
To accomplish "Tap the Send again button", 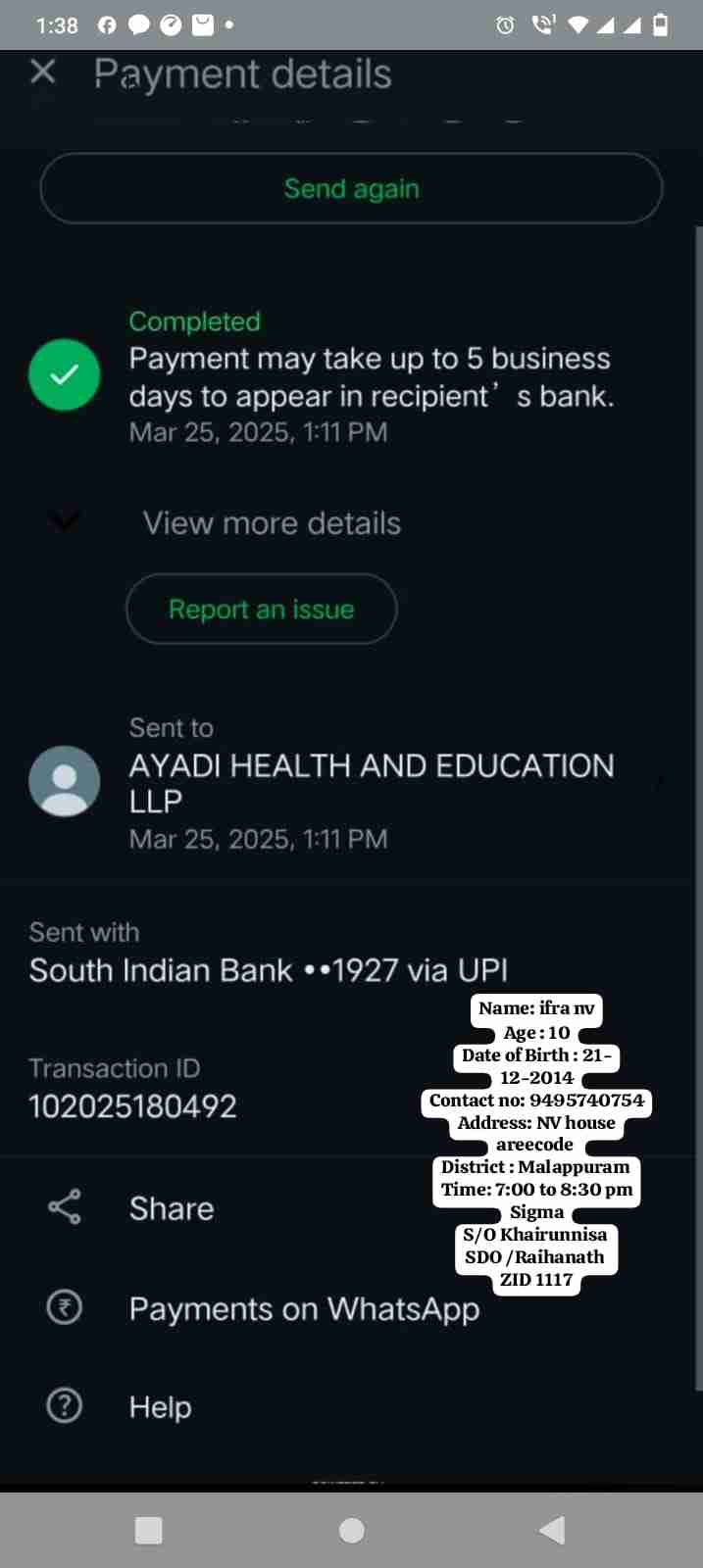I will pyautogui.click(x=351, y=188).
